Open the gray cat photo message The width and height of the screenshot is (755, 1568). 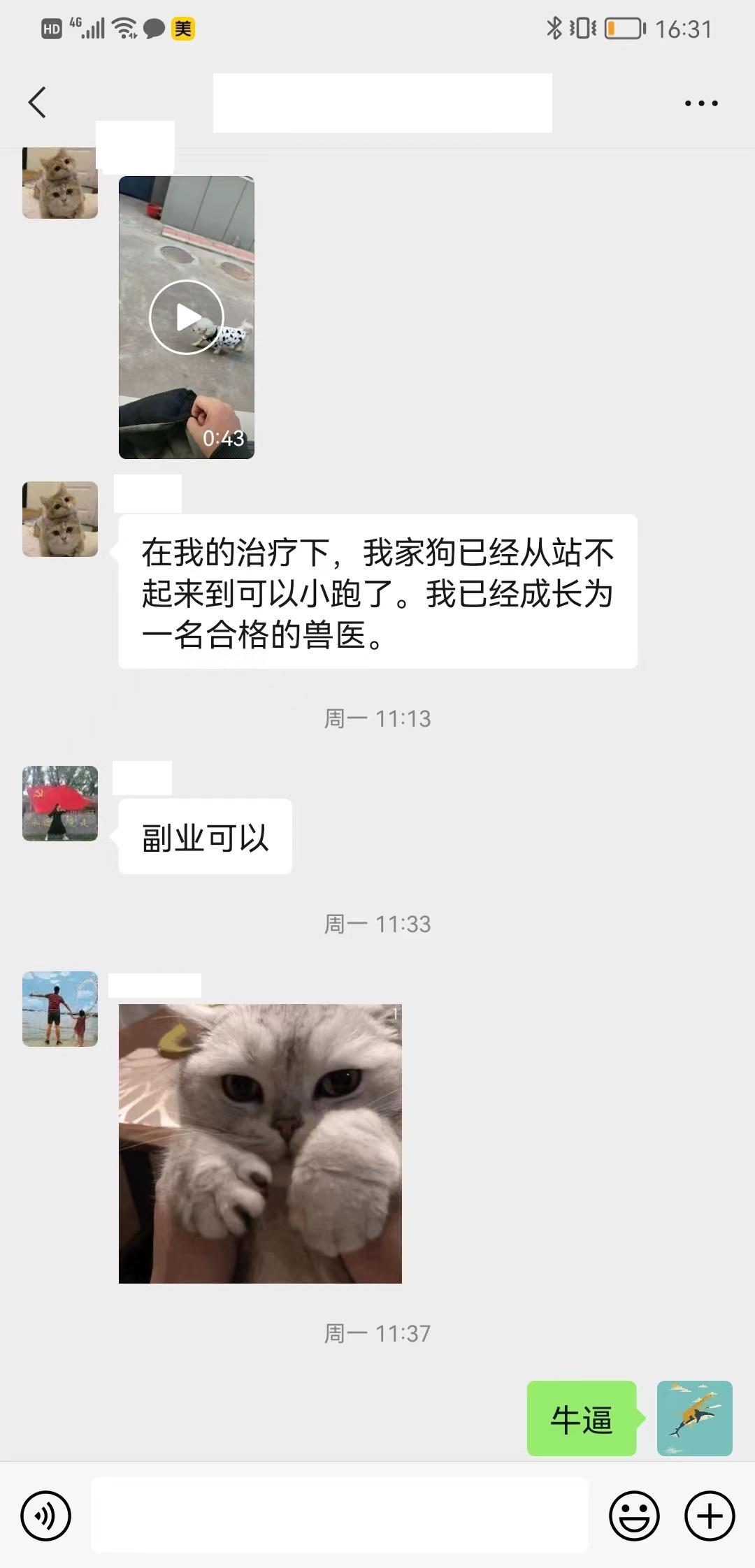point(260,1143)
